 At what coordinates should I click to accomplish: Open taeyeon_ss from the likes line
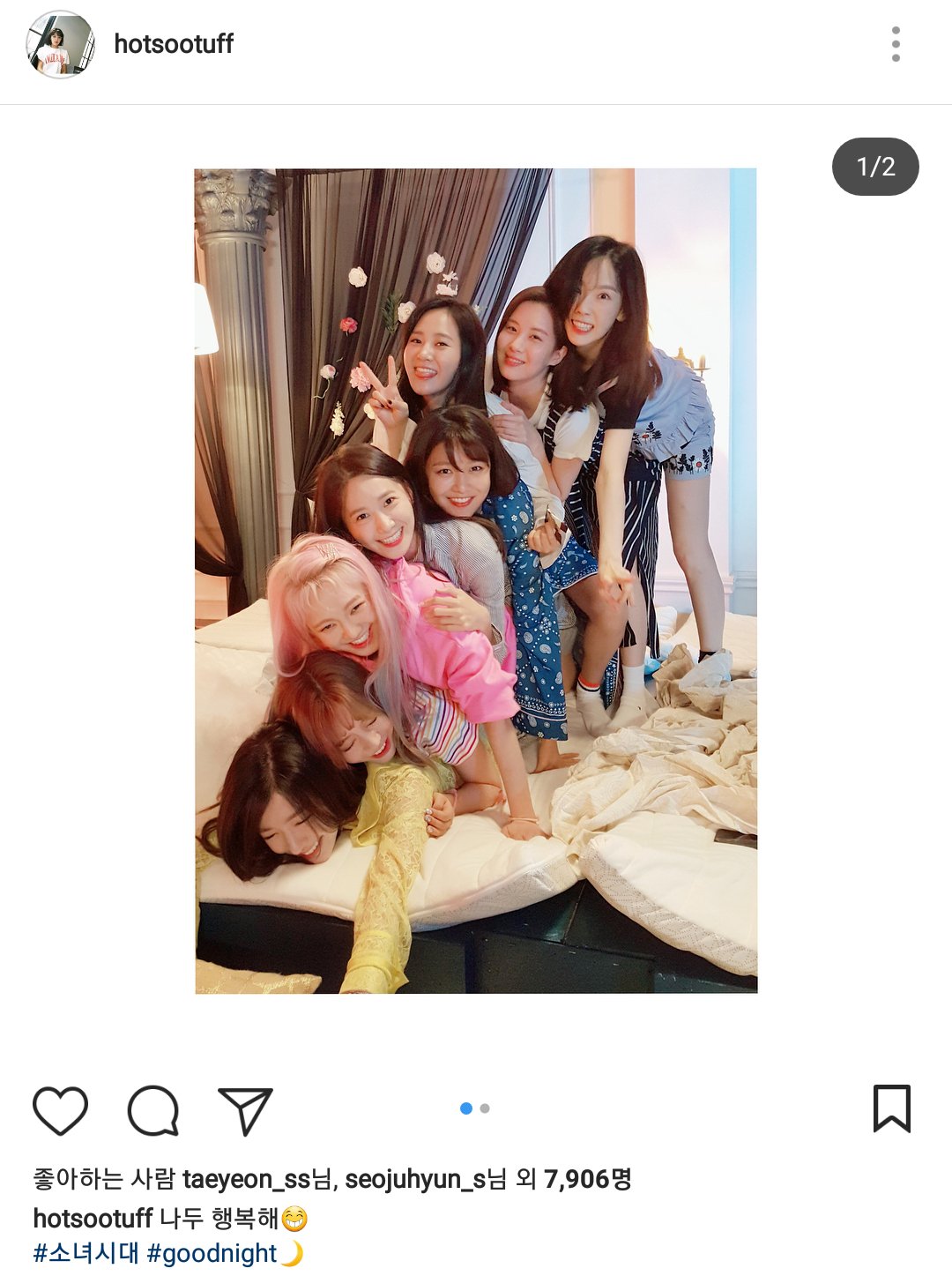tap(247, 1179)
